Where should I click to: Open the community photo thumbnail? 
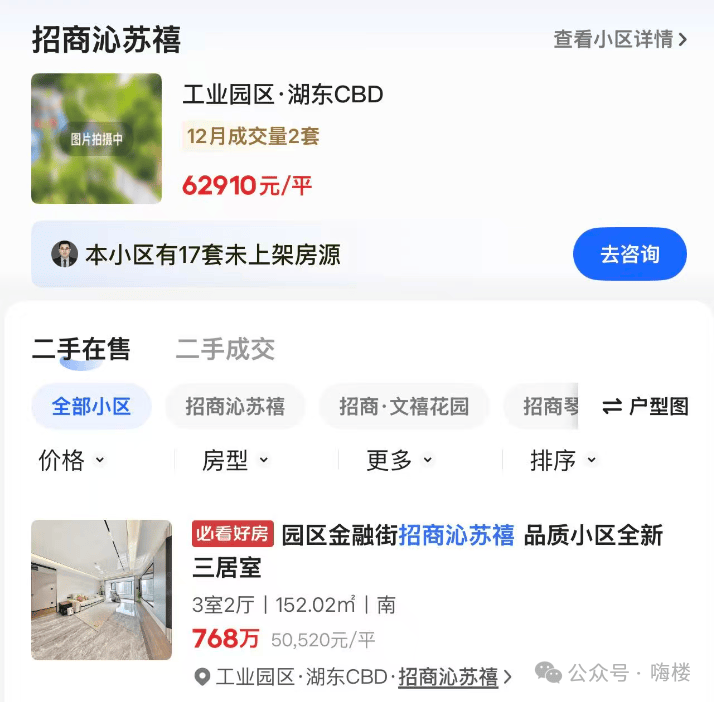[x=96, y=138]
